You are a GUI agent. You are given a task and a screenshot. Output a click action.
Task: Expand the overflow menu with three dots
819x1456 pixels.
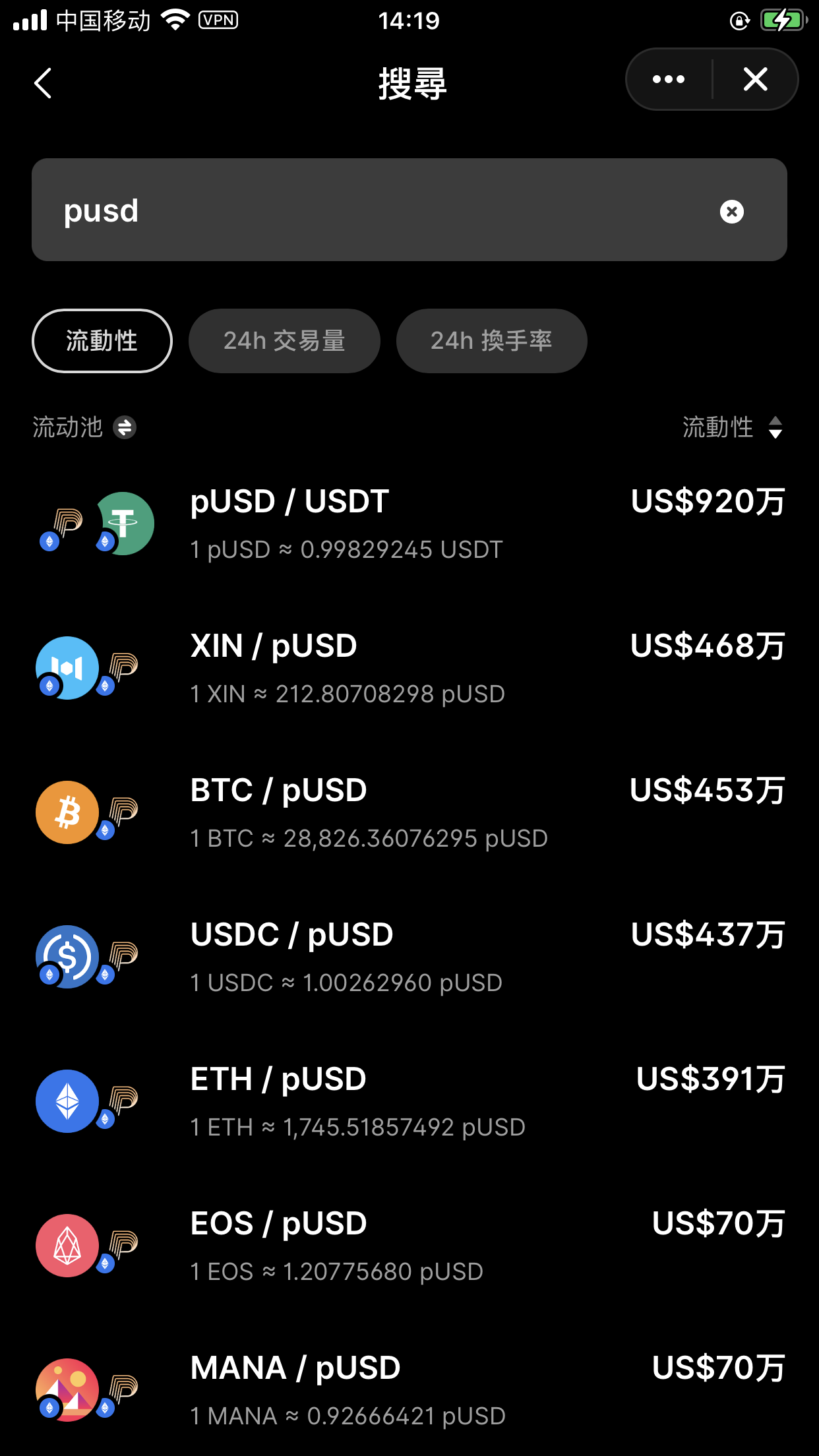click(668, 79)
